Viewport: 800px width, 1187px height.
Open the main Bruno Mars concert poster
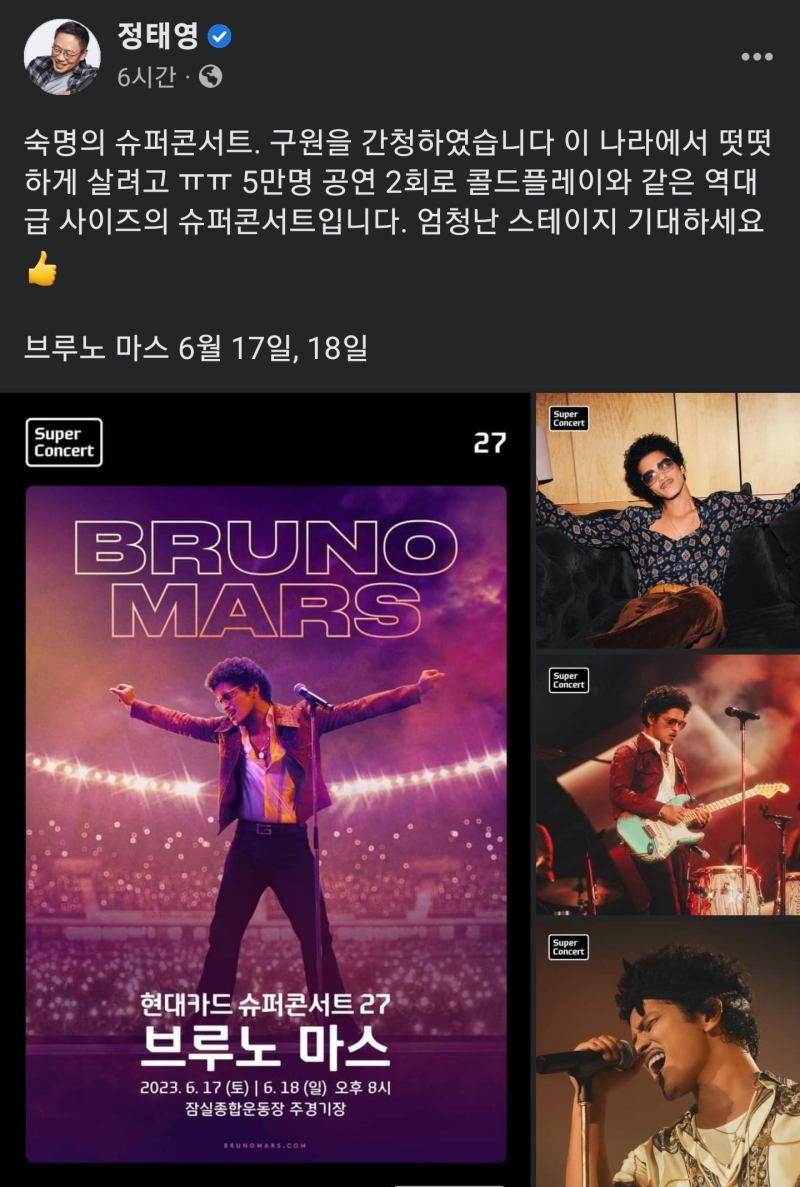coord(263,790)
